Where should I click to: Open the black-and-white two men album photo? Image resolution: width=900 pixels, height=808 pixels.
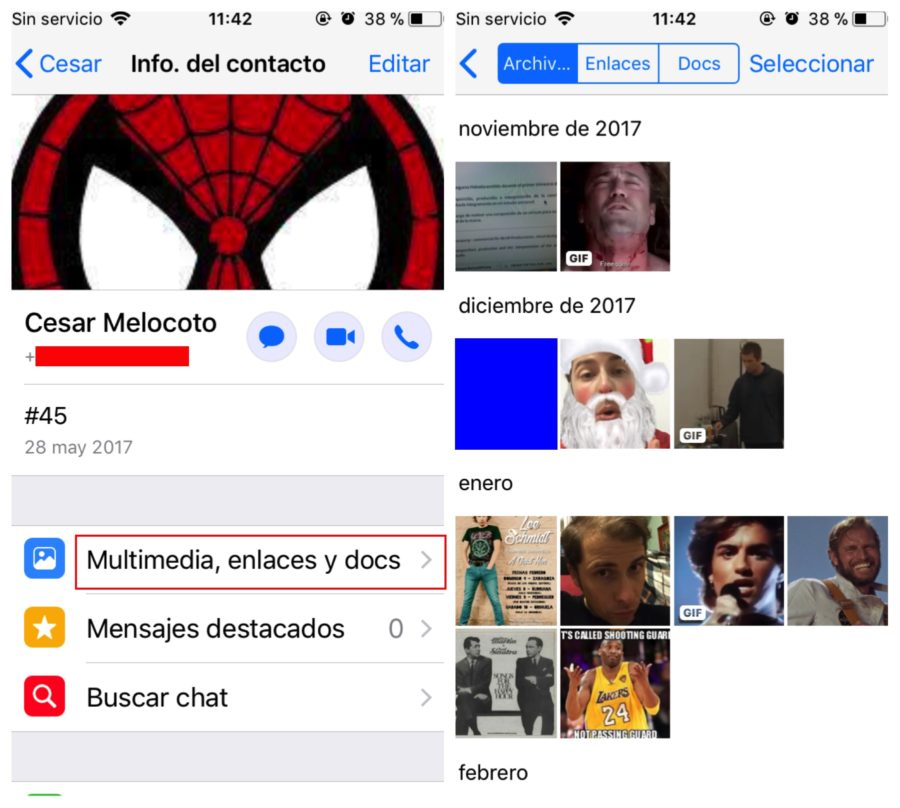pos(506,684)
